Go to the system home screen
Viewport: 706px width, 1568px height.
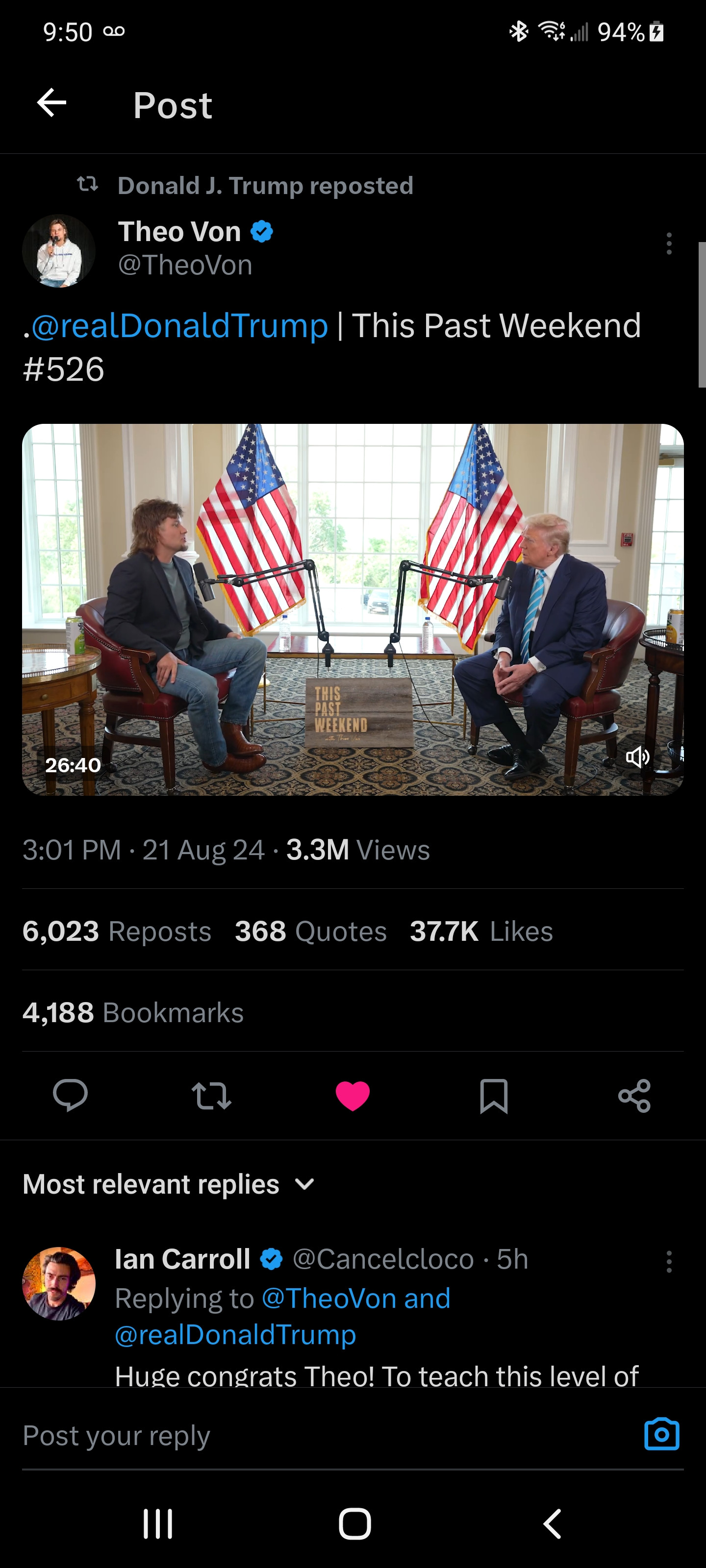pyautogui.click(x=354, y=1523)
